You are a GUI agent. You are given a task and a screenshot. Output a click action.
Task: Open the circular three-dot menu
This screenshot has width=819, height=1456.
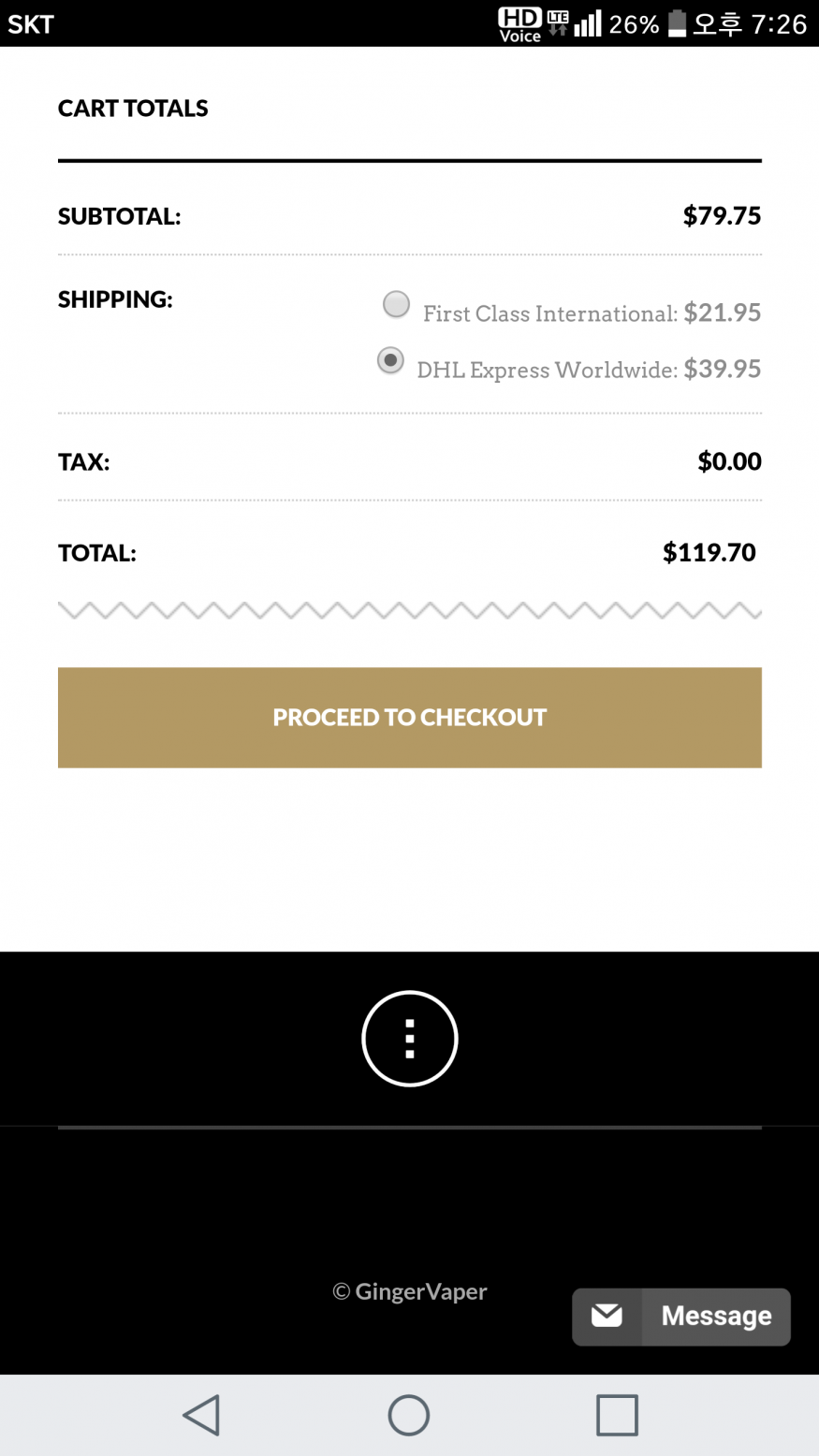(409, 1039)
